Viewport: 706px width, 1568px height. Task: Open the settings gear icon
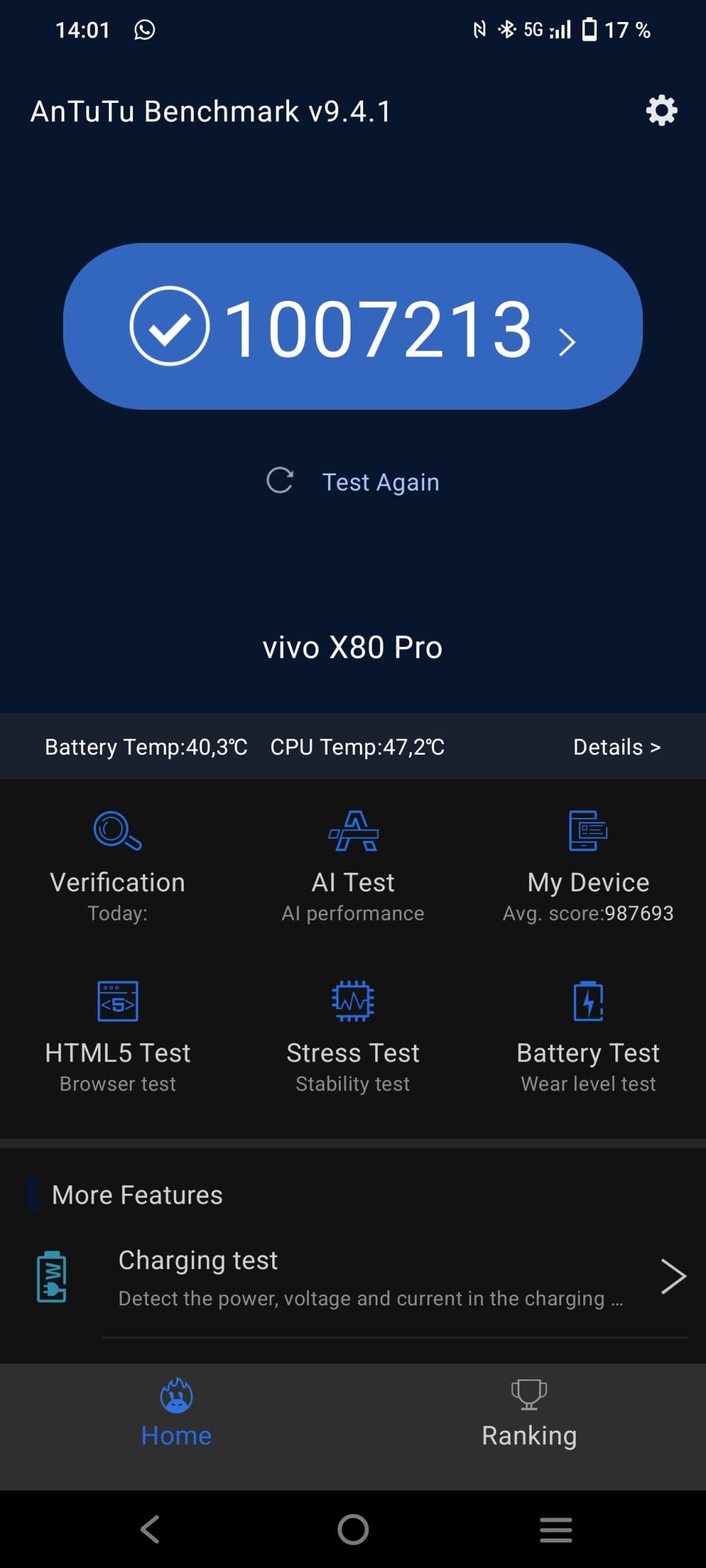click(x=661, y=111)
